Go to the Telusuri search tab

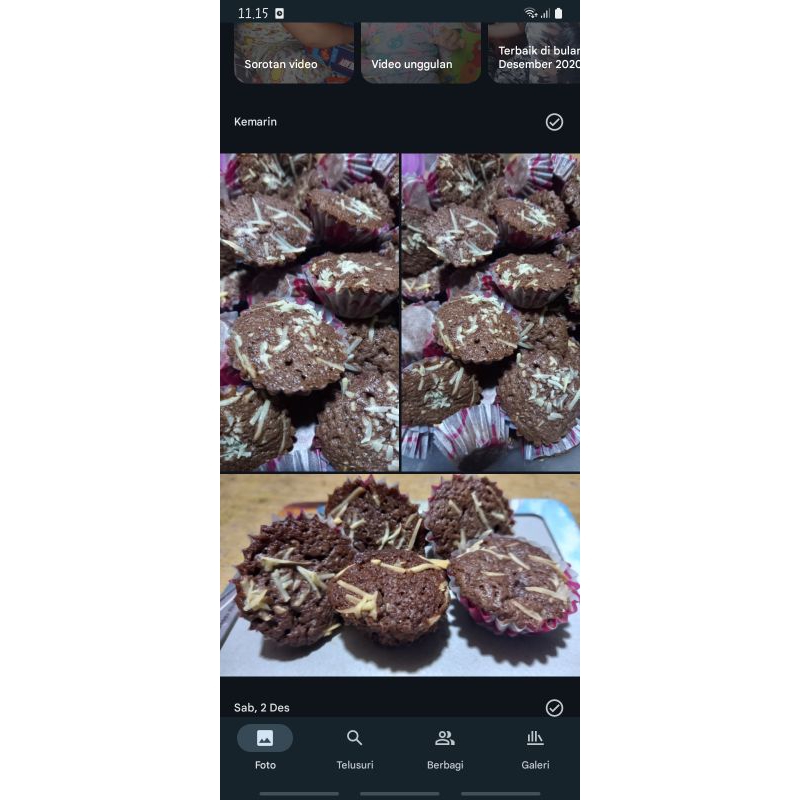[355, 748]
